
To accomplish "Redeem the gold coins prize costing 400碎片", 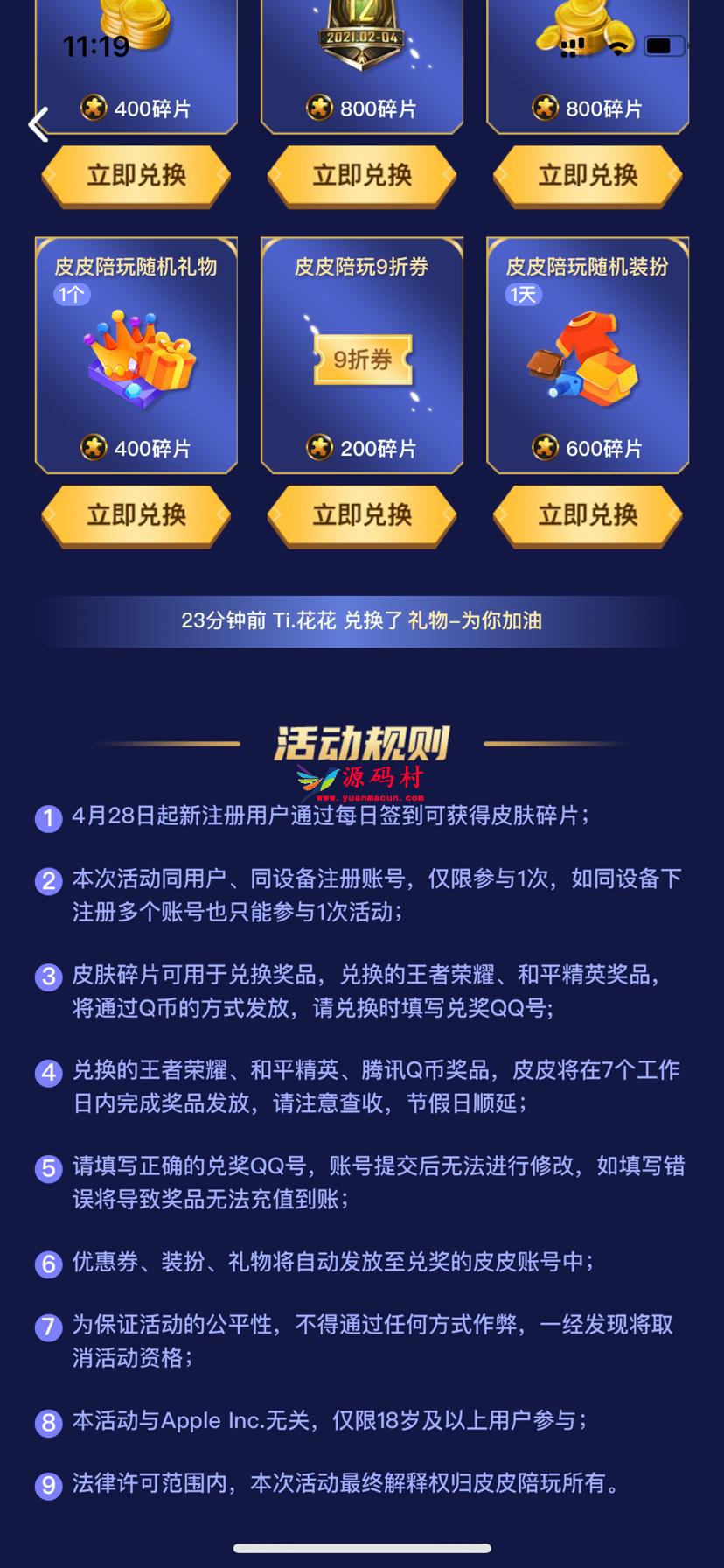I will click(x=136, y=176).
